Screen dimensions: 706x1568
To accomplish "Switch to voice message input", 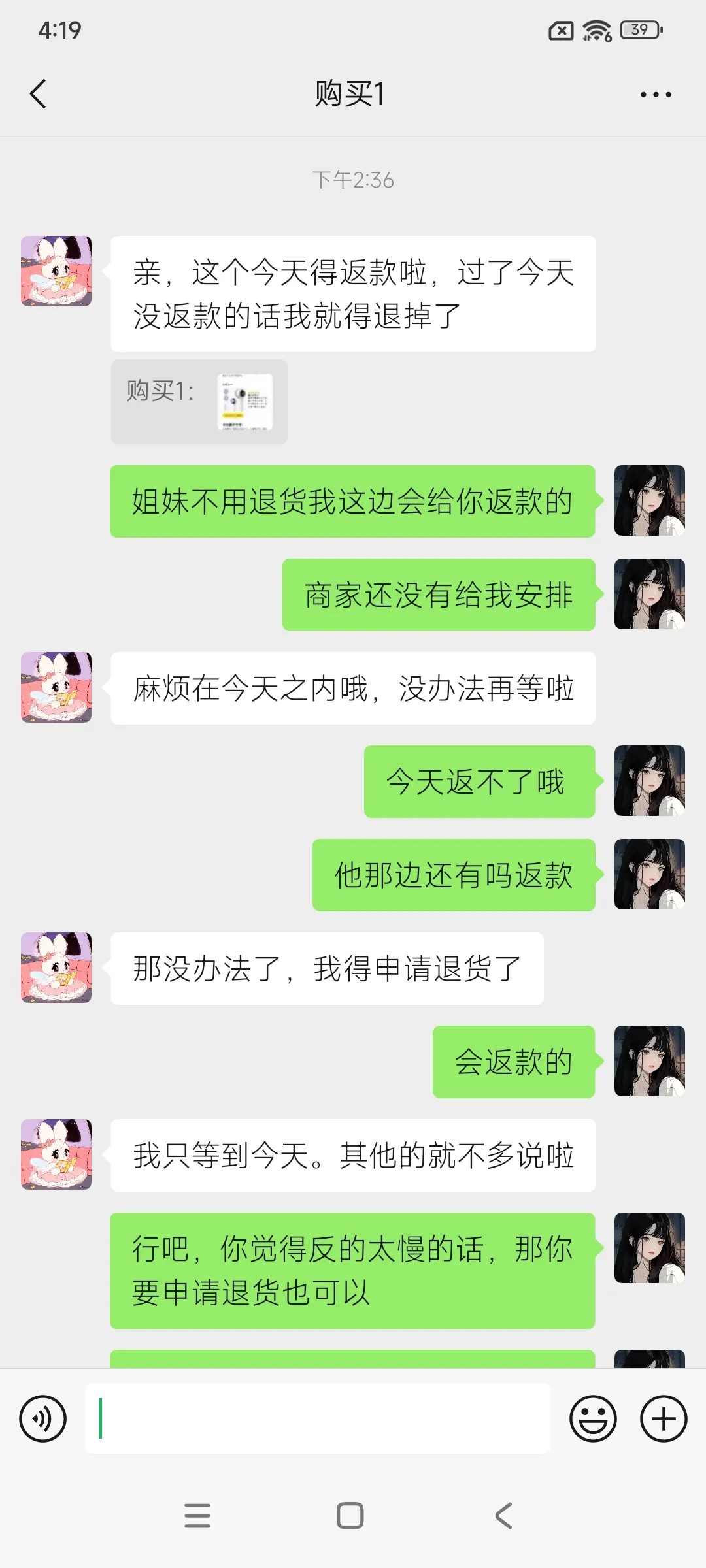I will (x=43, y=1419).
